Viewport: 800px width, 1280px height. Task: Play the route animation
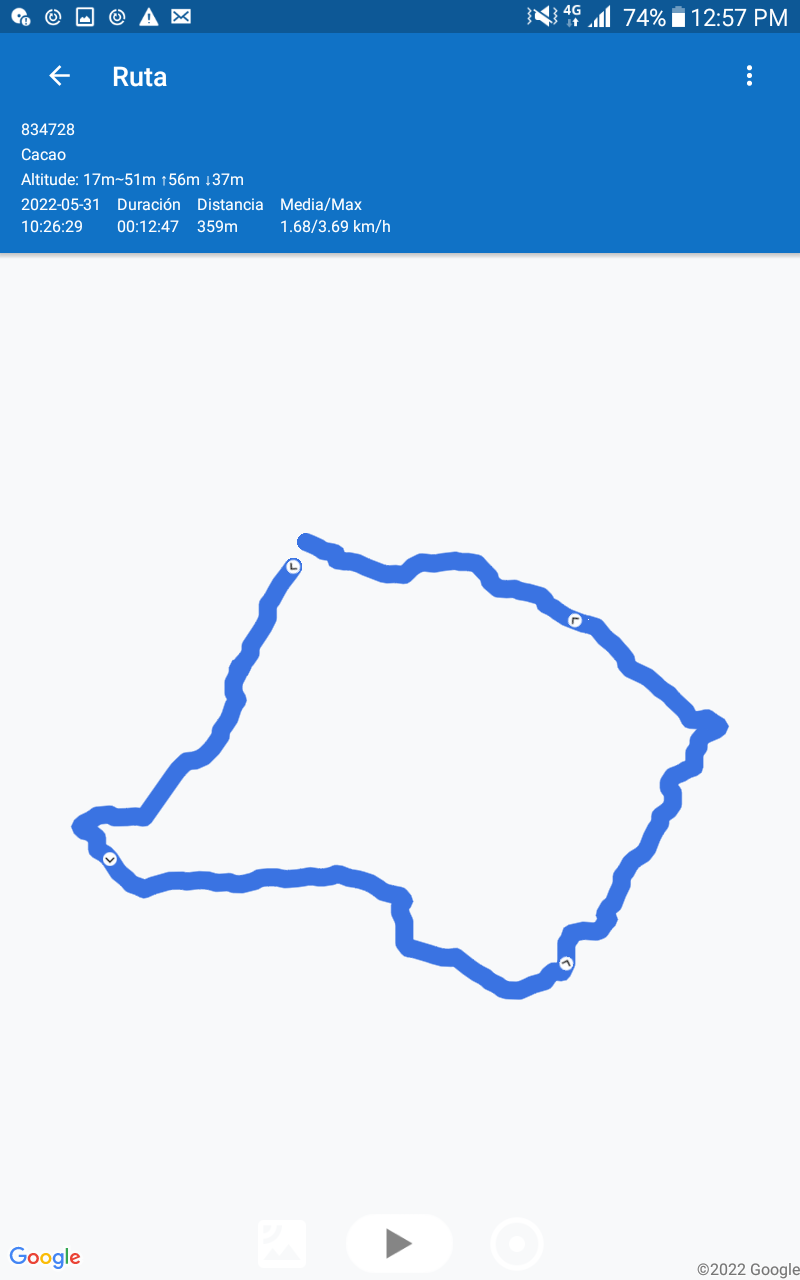[399, 1243]
